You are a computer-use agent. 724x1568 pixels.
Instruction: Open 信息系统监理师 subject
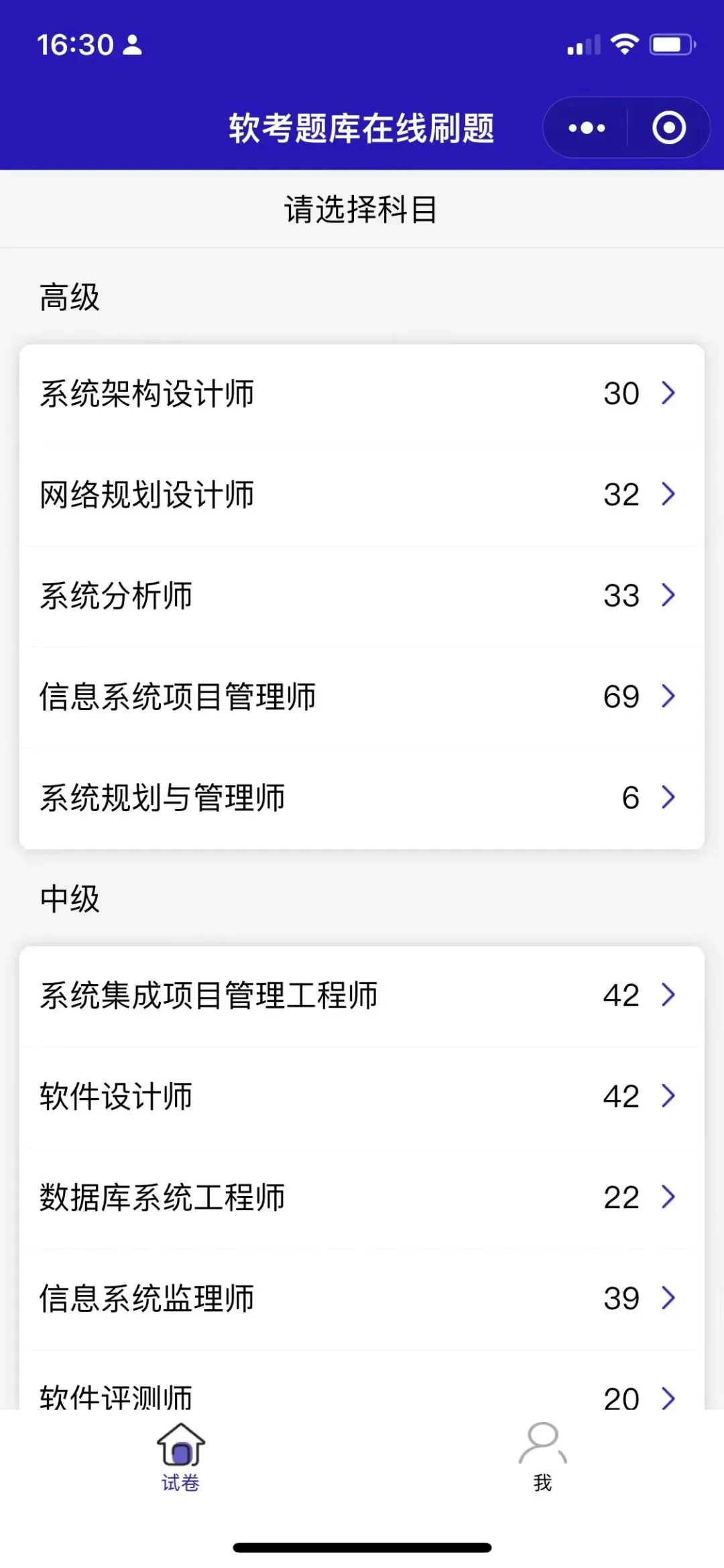pyautogui.click(x=361, y=1299)
